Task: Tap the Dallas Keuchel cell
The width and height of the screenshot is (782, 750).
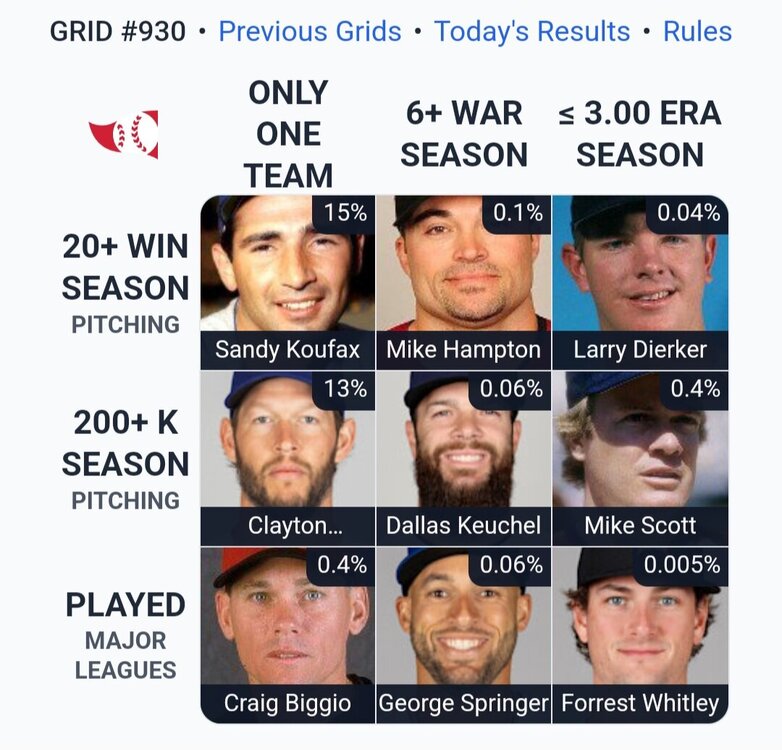Action: tap(464, 458)
